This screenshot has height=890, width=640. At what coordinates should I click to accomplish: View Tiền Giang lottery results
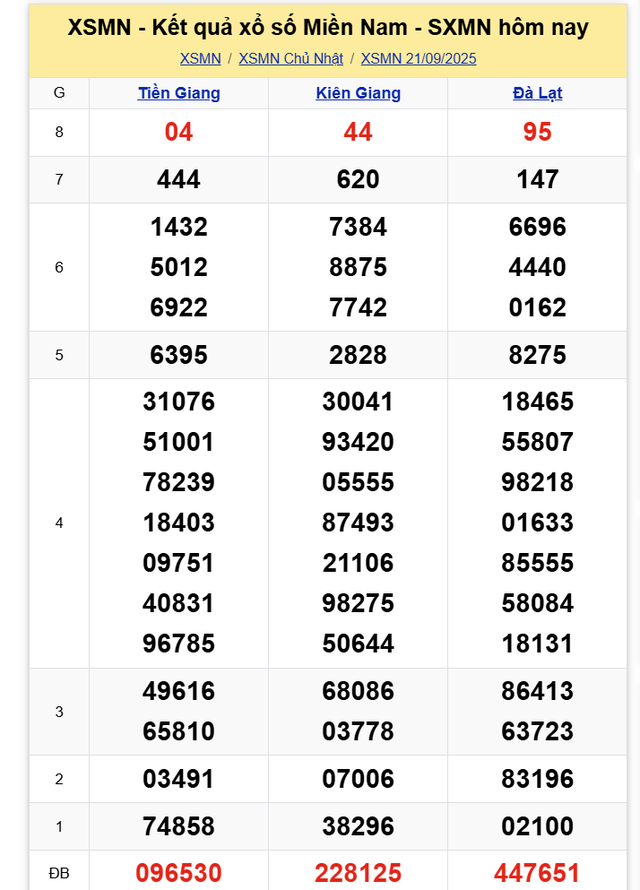179,93
